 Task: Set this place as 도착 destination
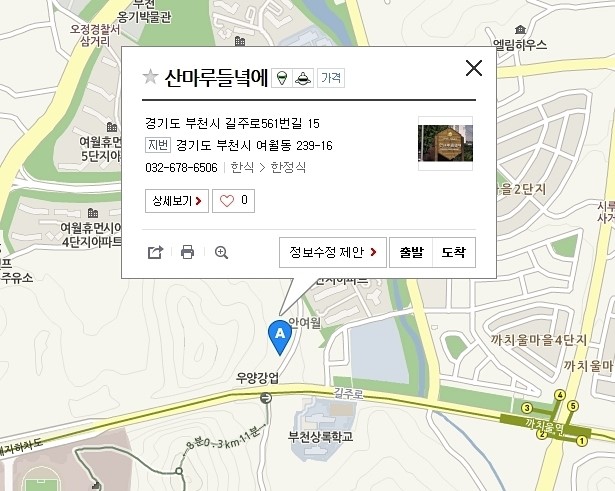click(x=453, y=252)
